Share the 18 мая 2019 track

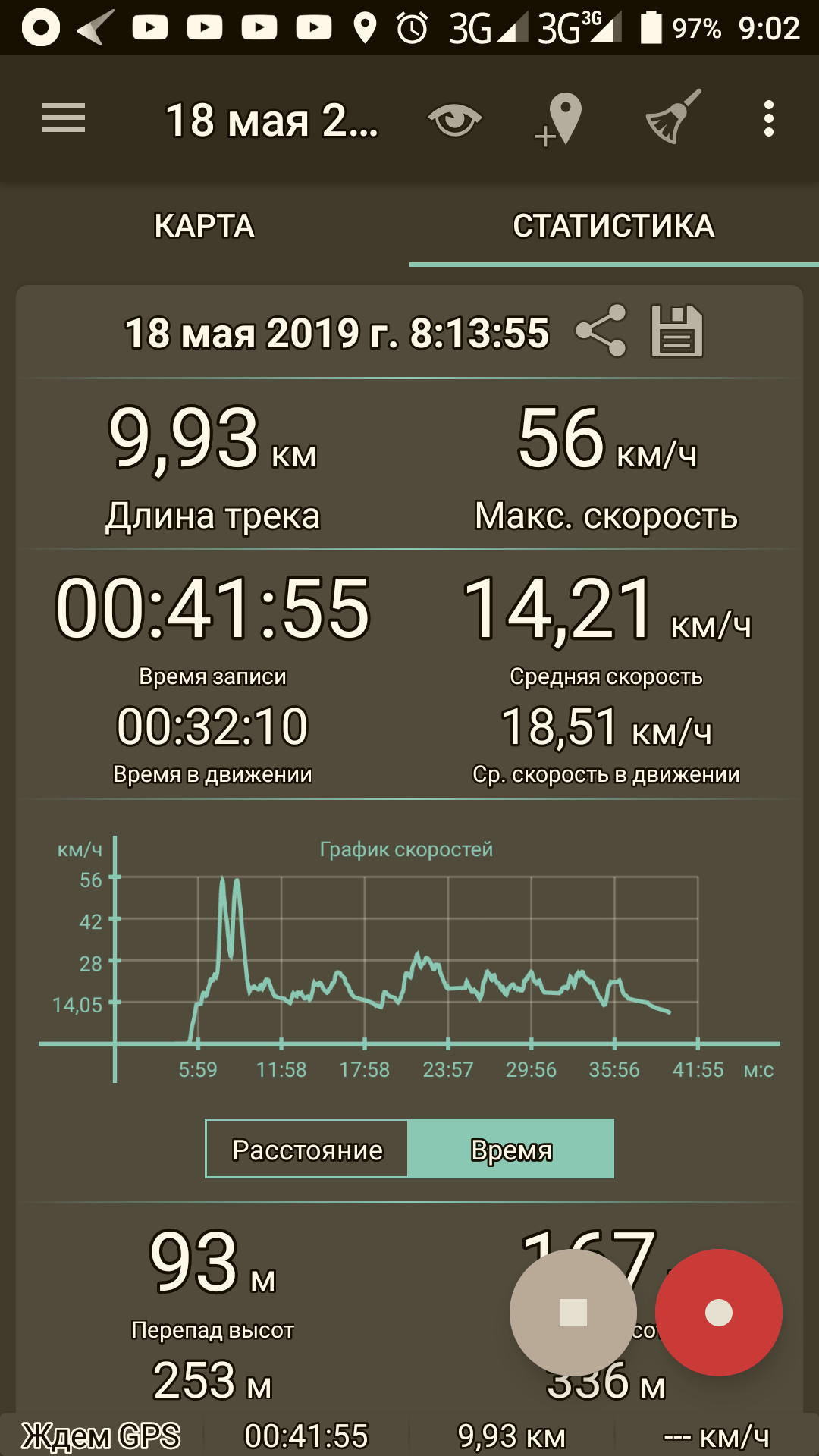coord(601,331)
